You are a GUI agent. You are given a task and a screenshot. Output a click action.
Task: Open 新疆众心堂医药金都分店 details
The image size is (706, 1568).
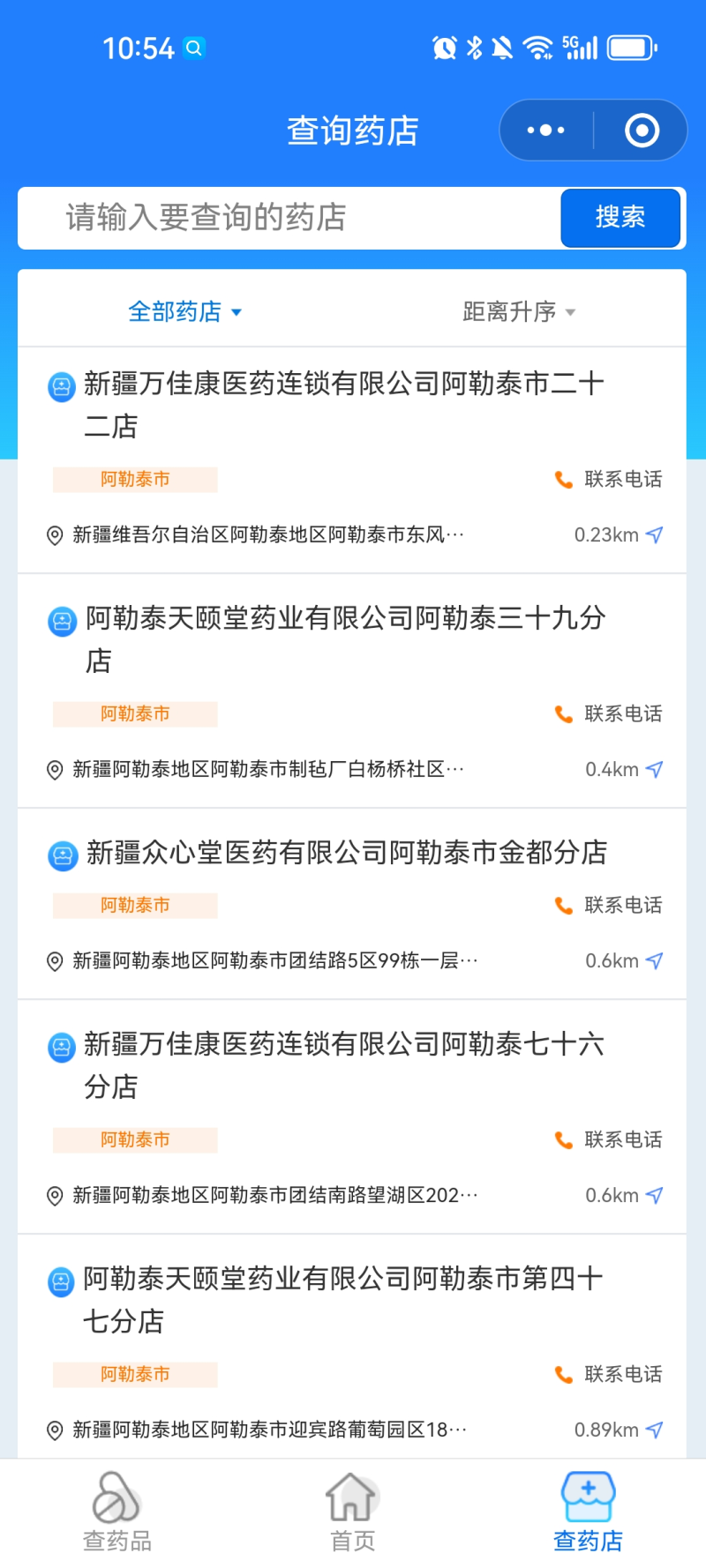[x=346, y=853]
